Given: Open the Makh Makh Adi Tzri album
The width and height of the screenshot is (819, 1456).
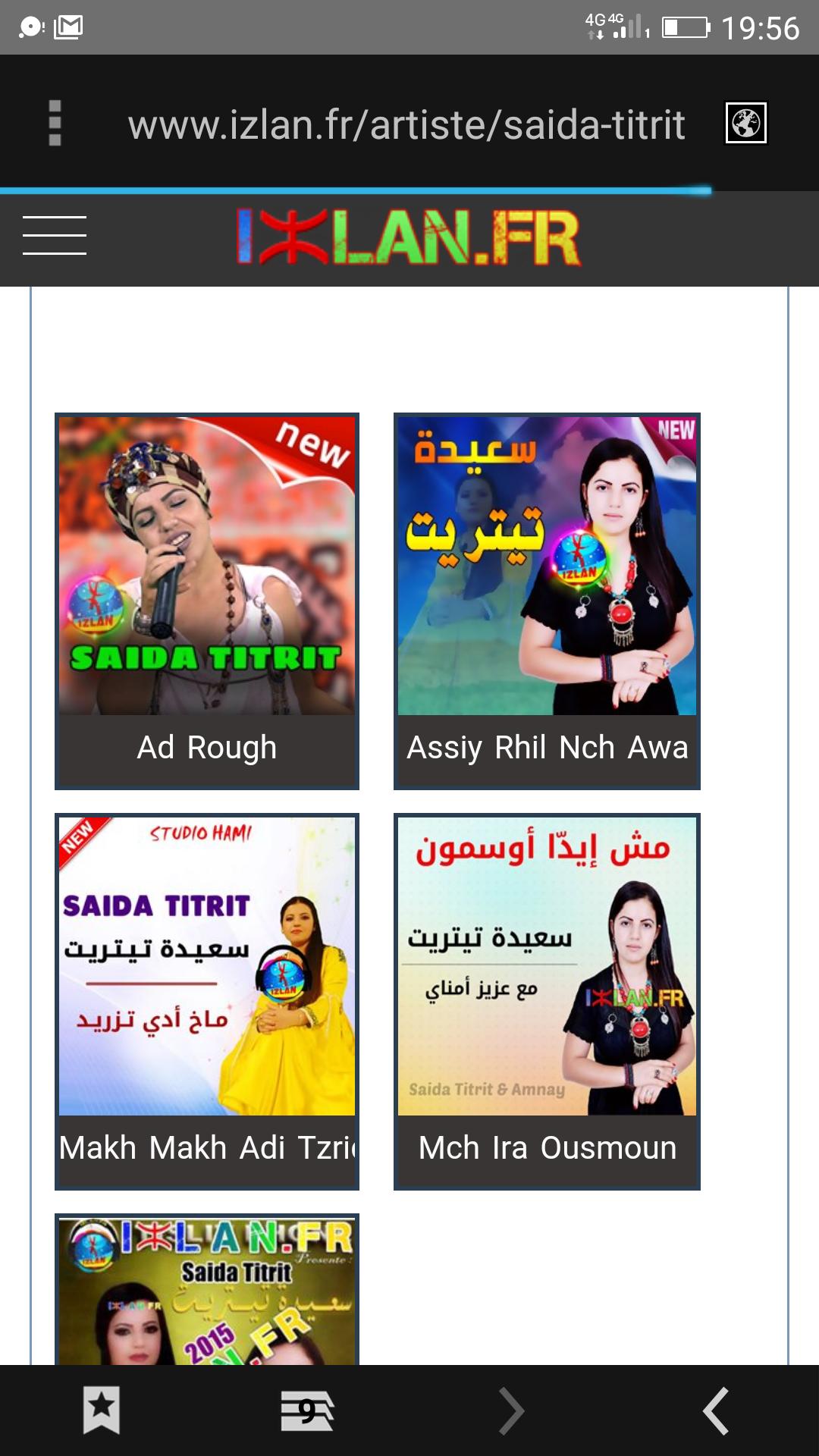Looking at the screenshot, I should [207, 1001].
